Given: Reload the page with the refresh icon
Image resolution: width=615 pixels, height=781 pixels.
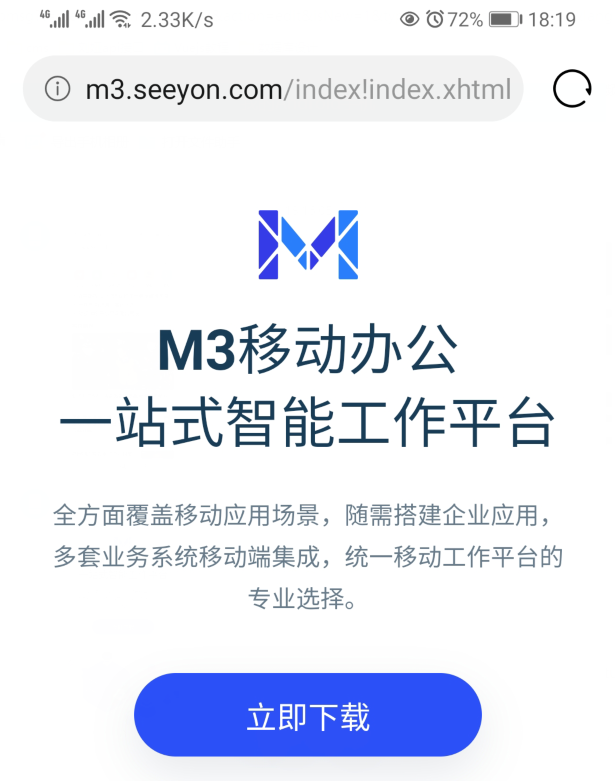Looking at the screenshot, I should pos(572,89).
